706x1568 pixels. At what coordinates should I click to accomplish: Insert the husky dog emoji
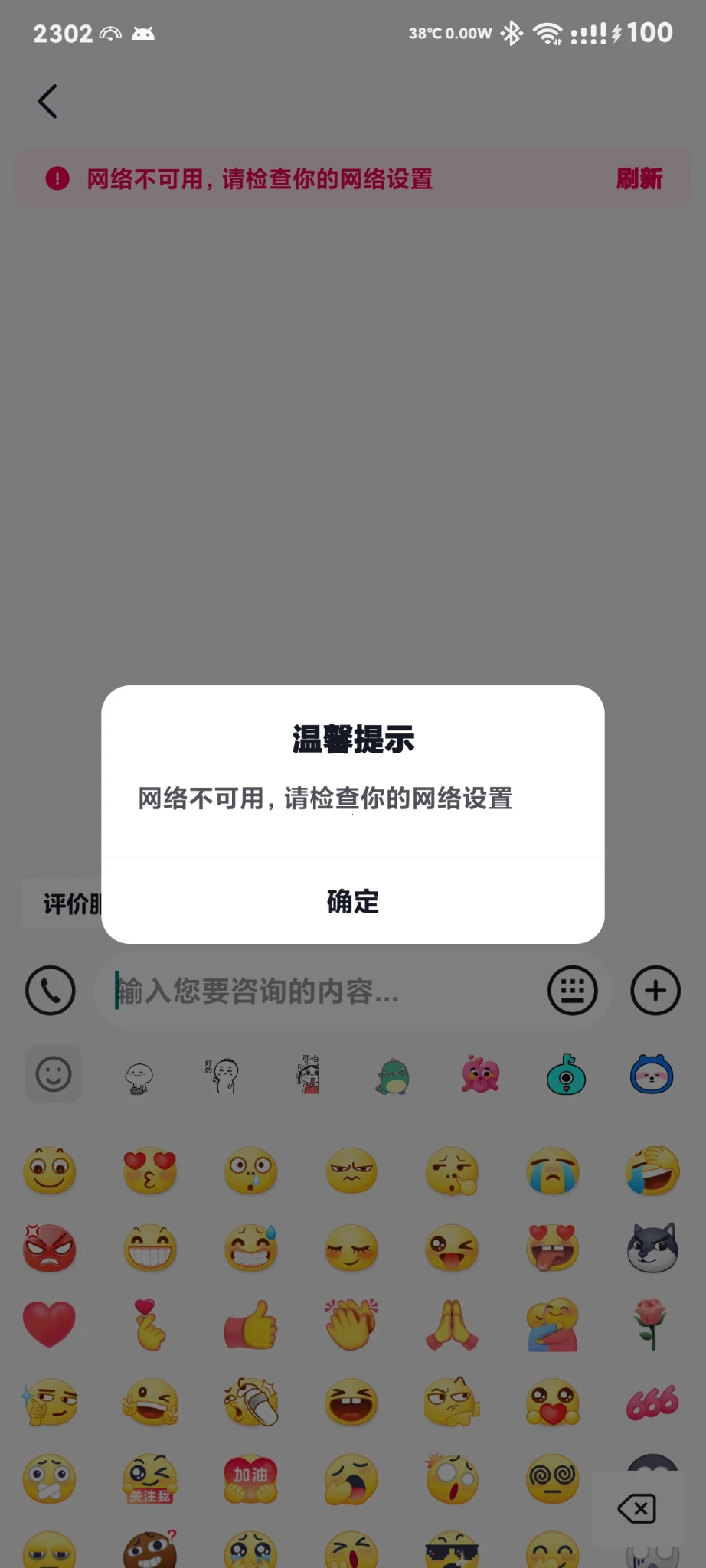(x=652, y=1248)
